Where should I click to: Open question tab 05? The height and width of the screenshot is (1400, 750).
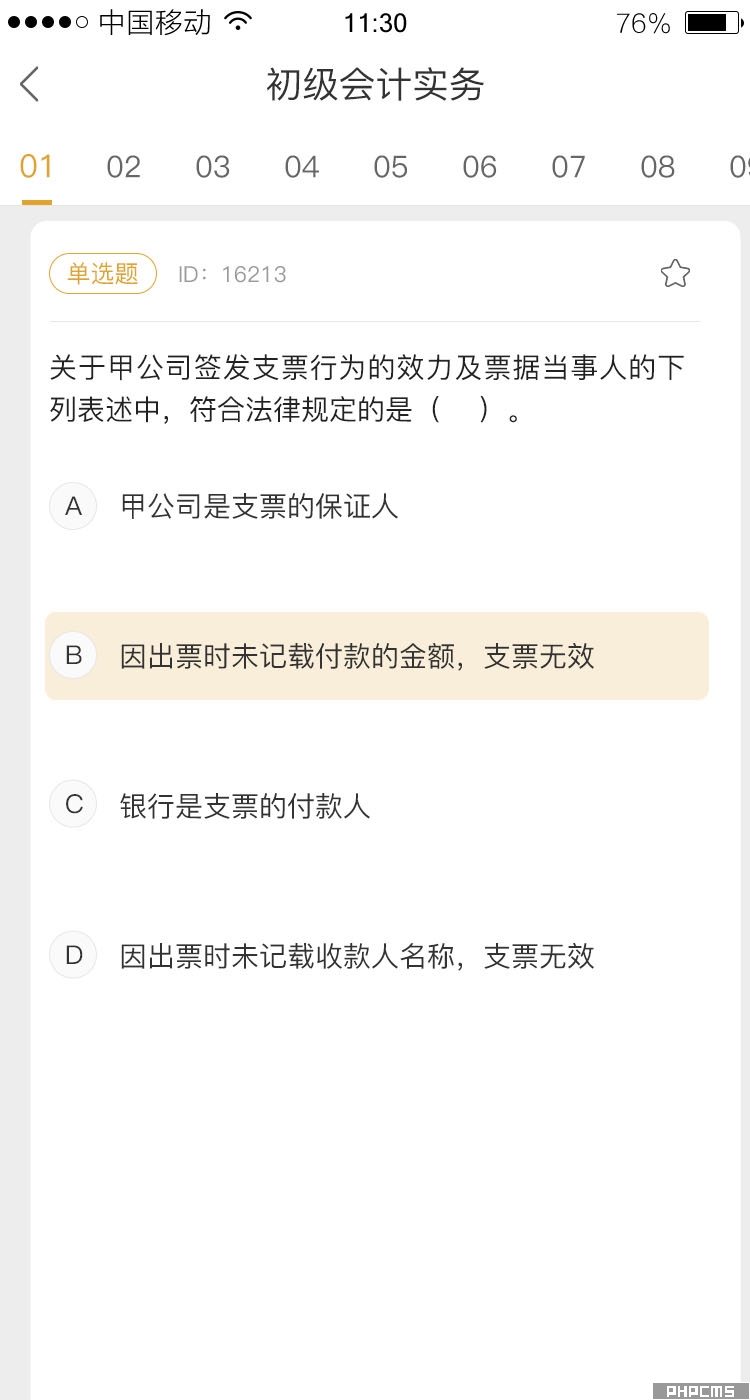(391, 167)
